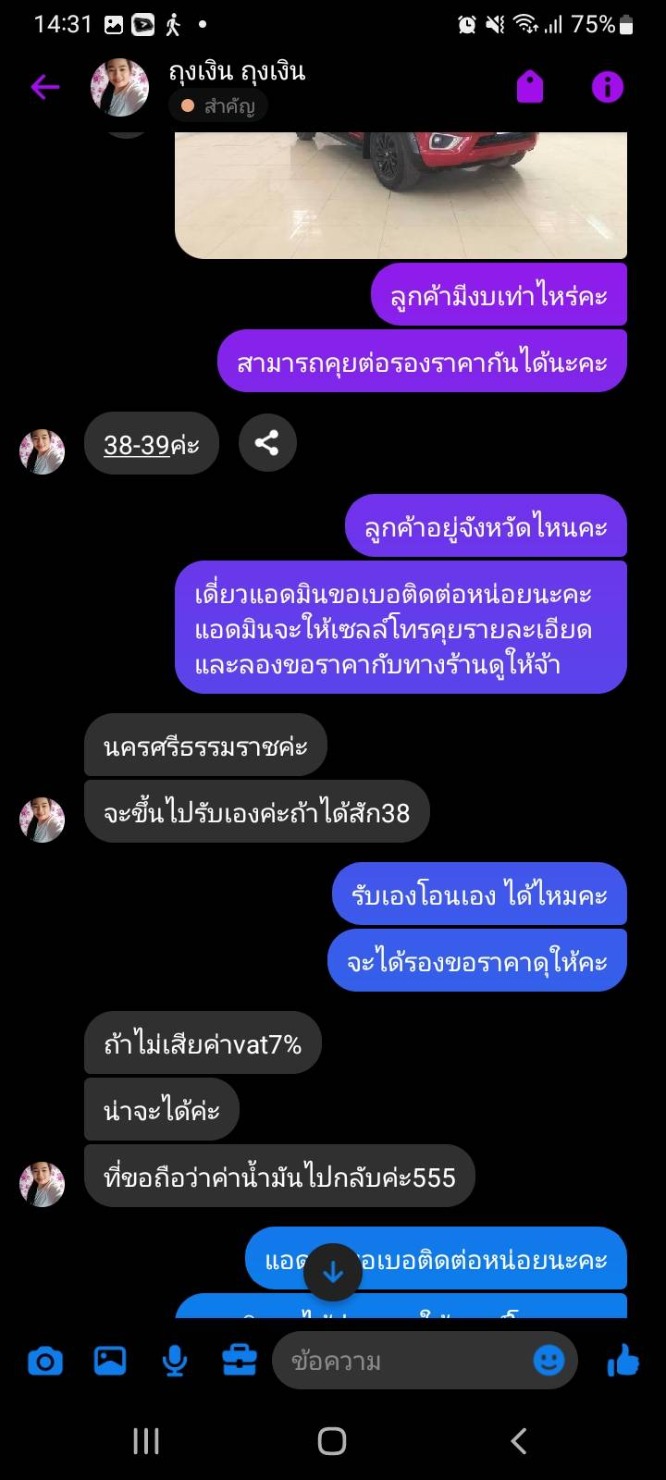Open the emoji picker smiley
The height and width of the screenshot is (1480, 666).
point(548,1360)
